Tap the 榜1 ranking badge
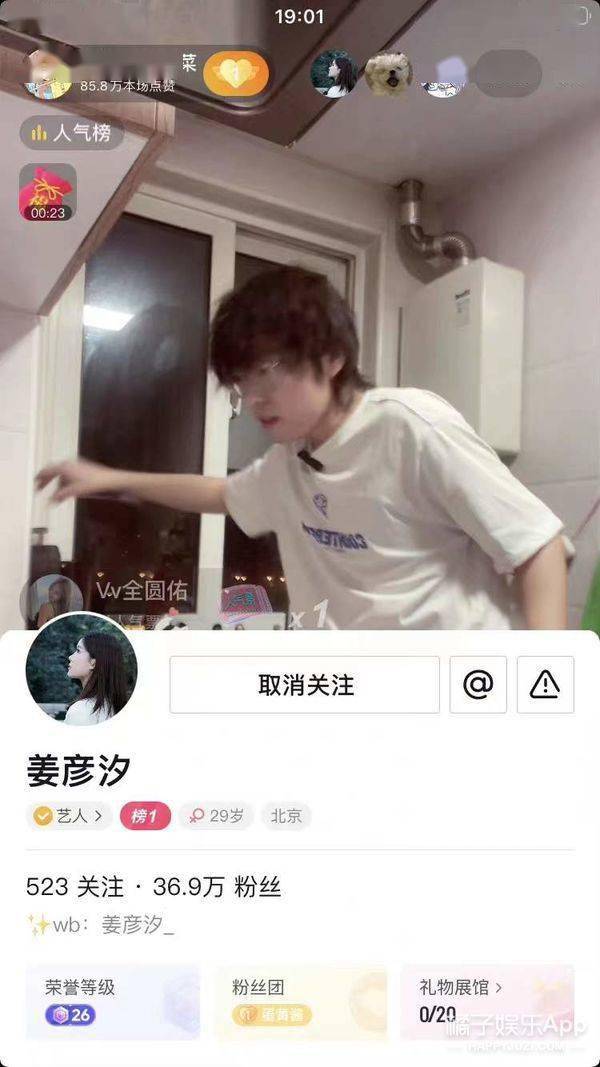 (x=146, y=816)
